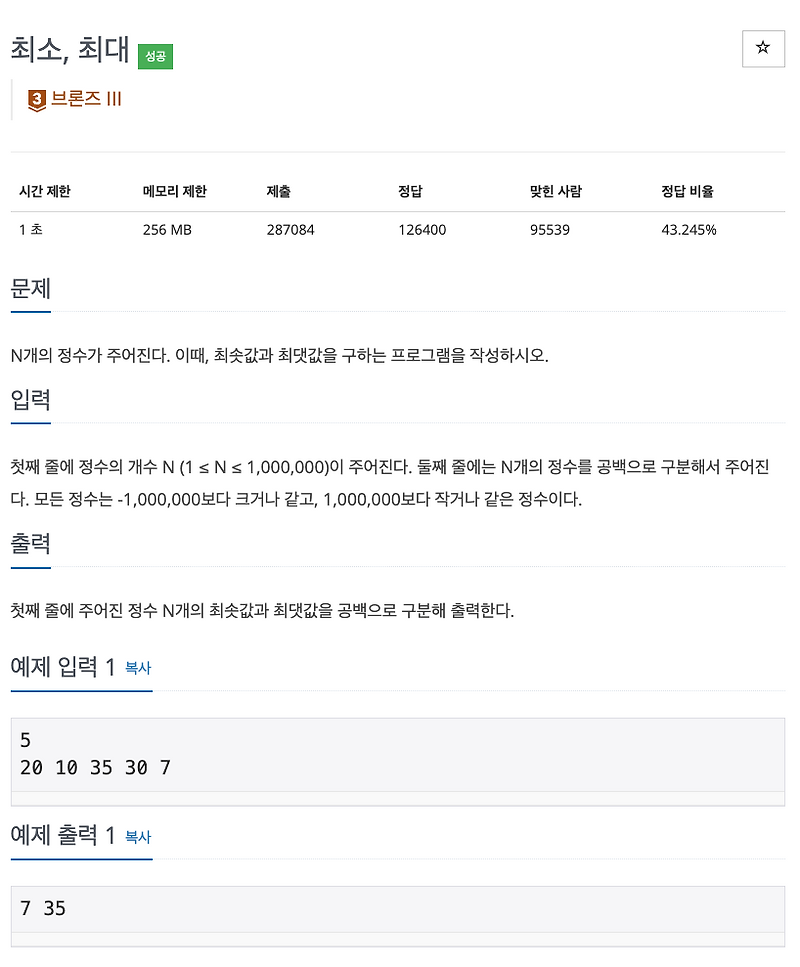Image resolution: width=800 pixels, height=967 pixels.
Task: Copy sample input using the 복사 link
Action: coord(136,669)
